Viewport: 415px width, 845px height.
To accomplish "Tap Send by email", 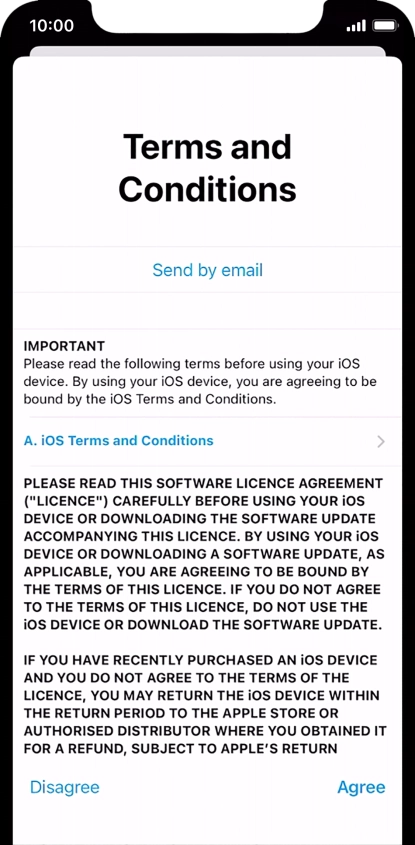I will (208, 270).
